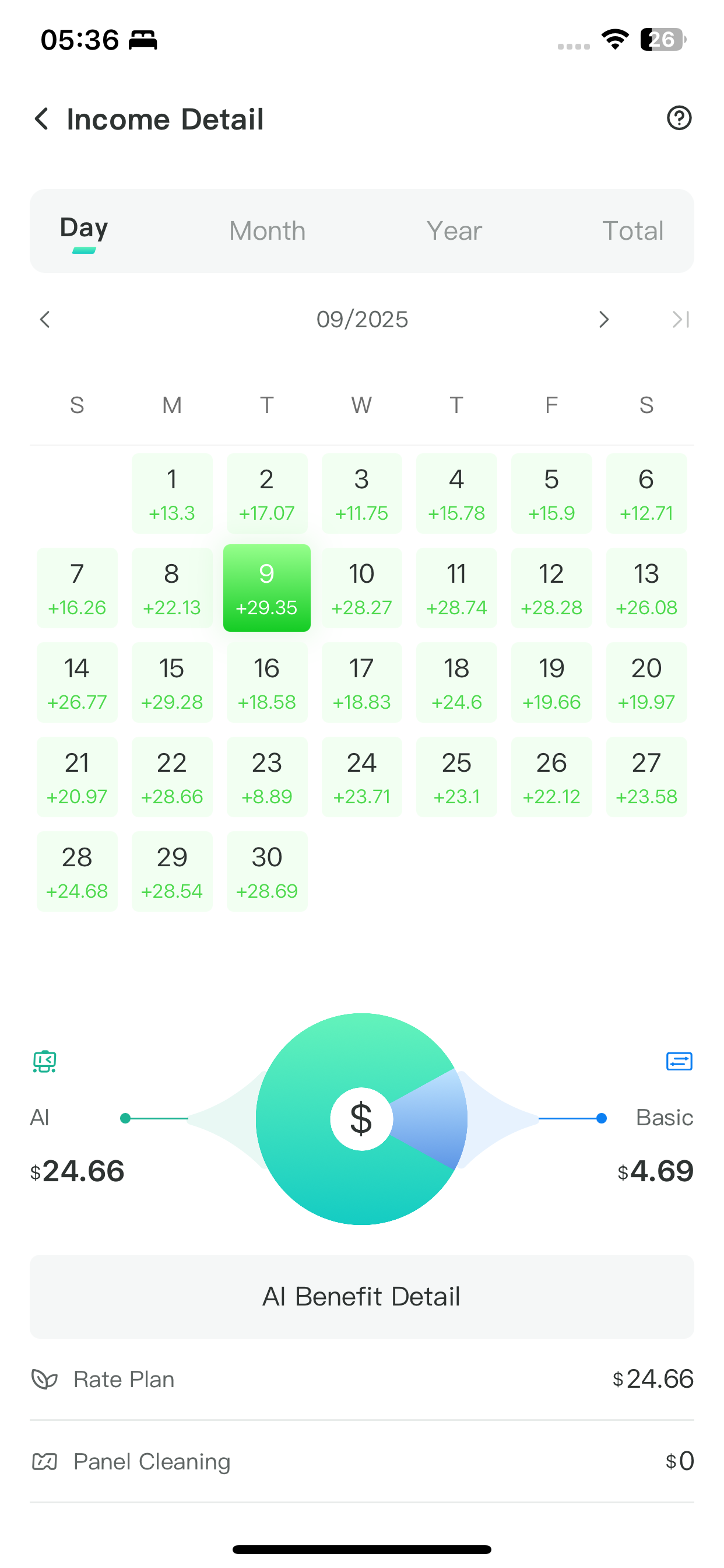The width and height of the screenshot is (724, 1568).
Task: Go back from Income Detail
Action: 41,118
